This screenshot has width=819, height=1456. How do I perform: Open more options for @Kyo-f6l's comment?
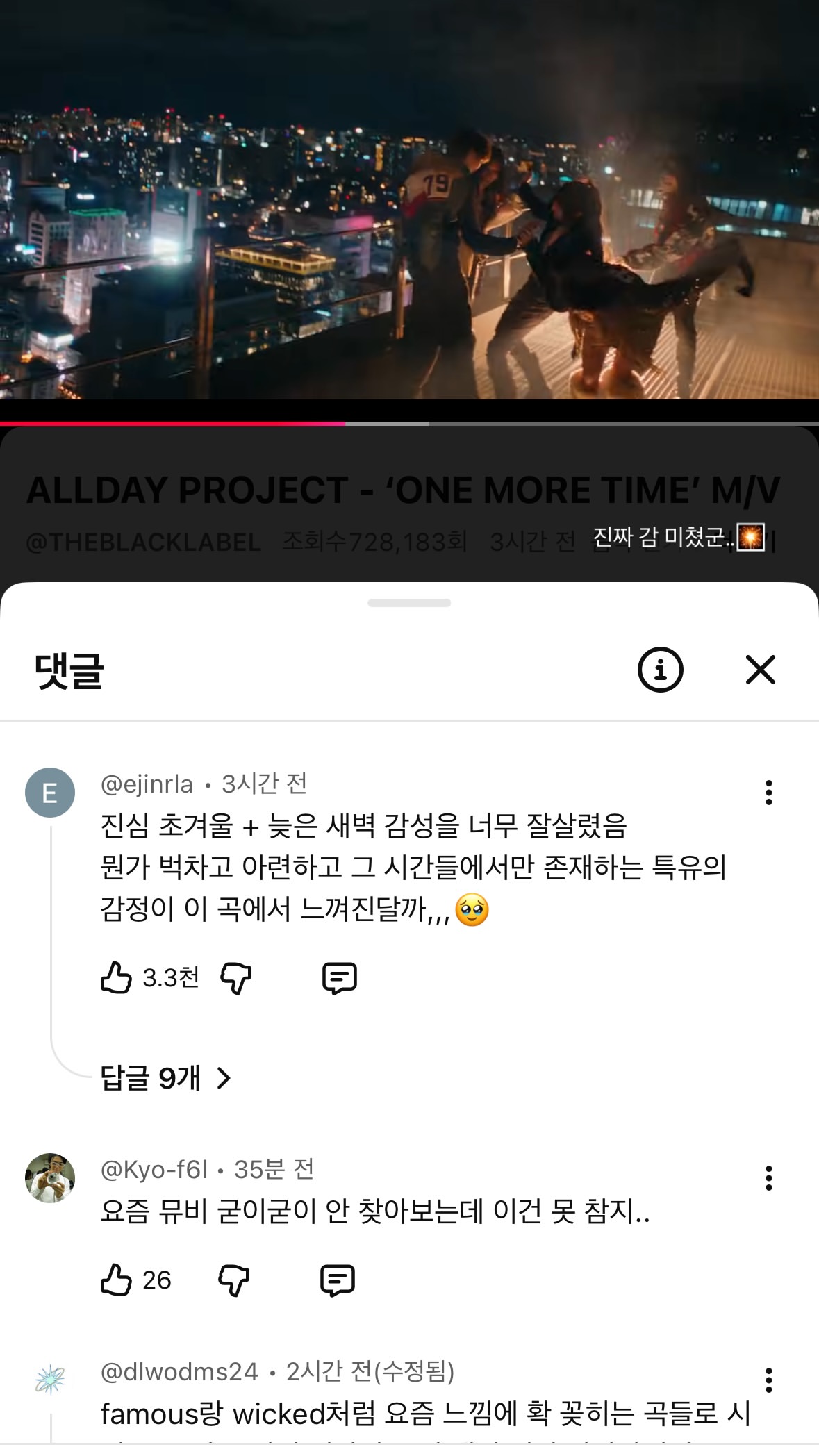point(768,1178)
